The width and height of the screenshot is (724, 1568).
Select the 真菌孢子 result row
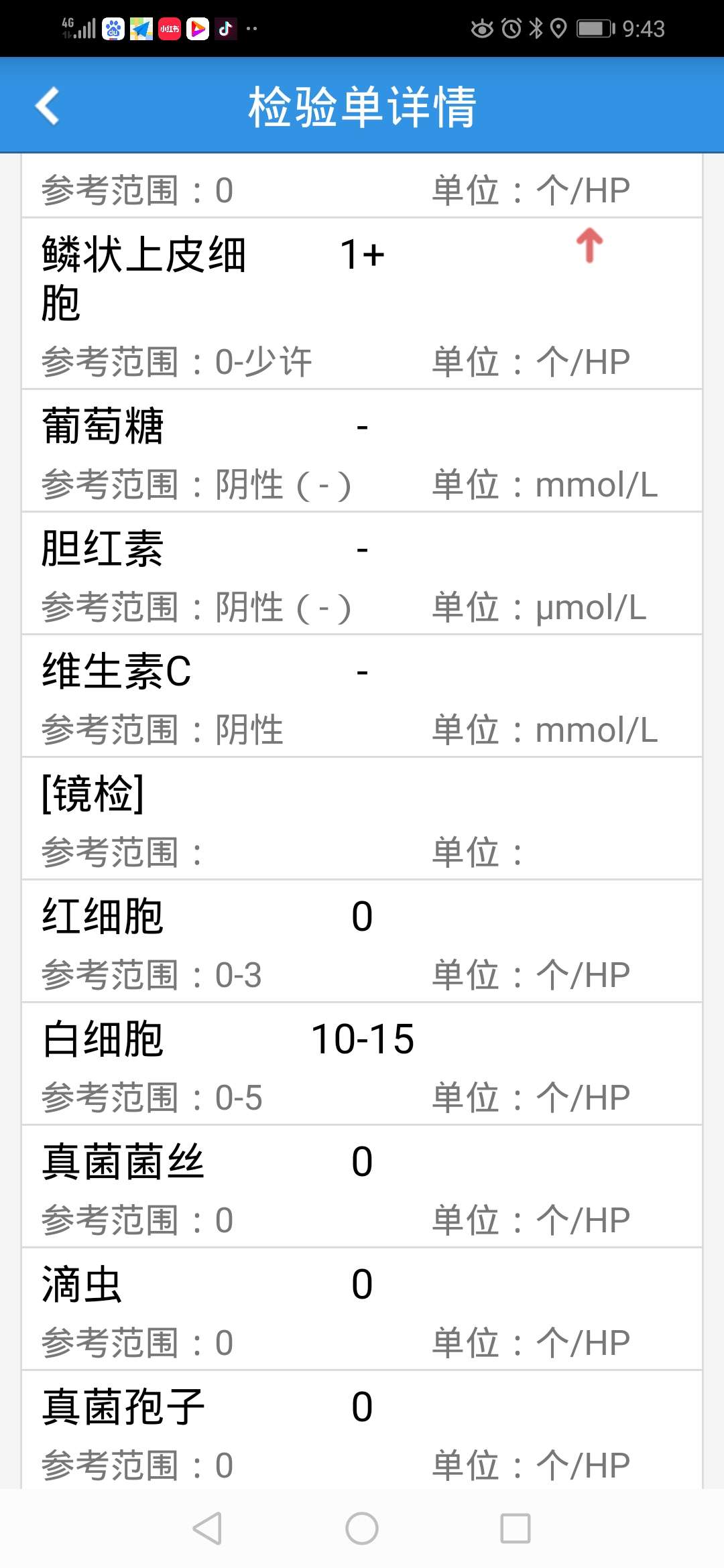[x=362, y=1434]
